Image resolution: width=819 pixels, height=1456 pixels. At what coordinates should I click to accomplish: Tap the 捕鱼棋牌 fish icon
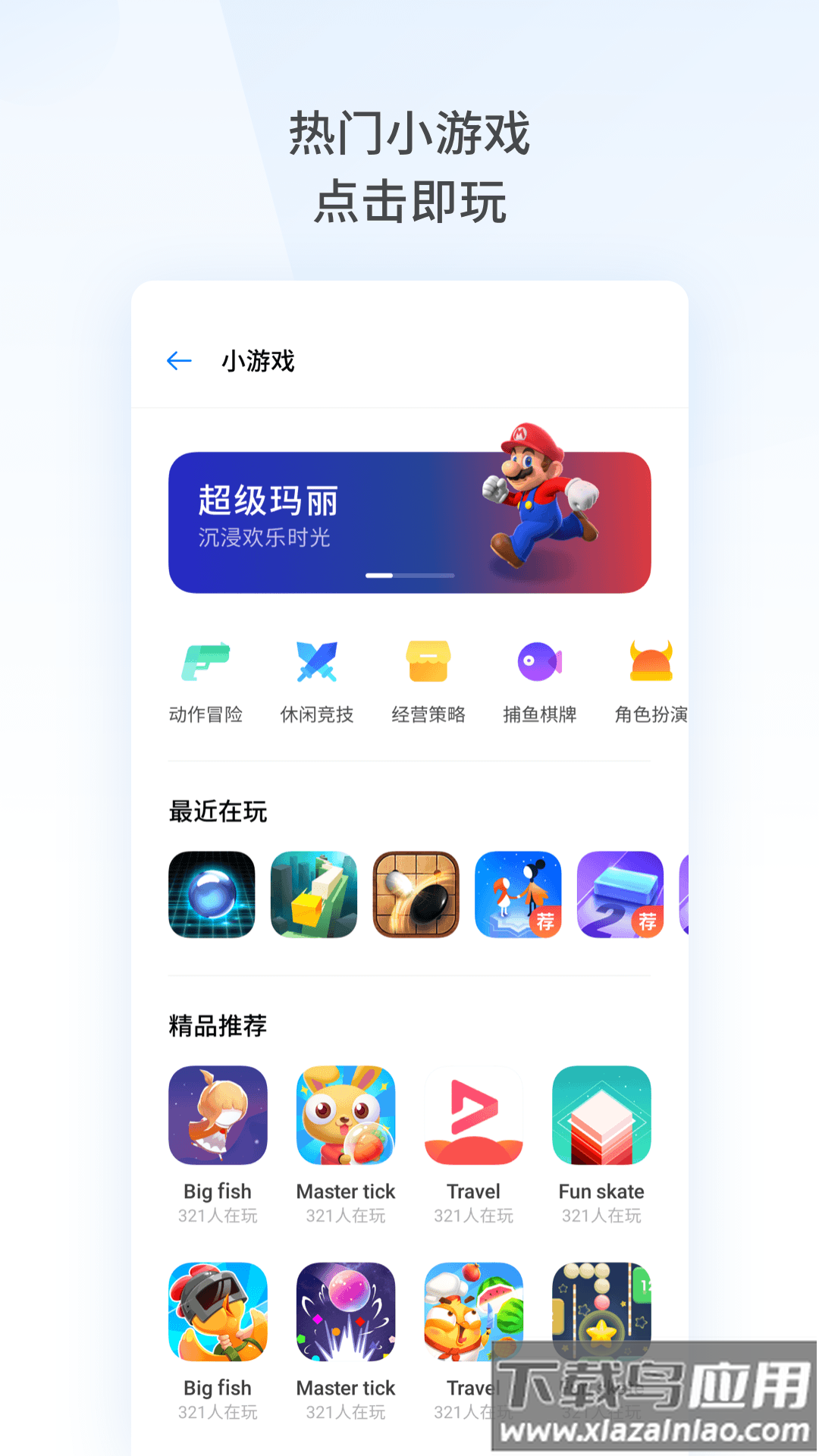coord(539,661)
